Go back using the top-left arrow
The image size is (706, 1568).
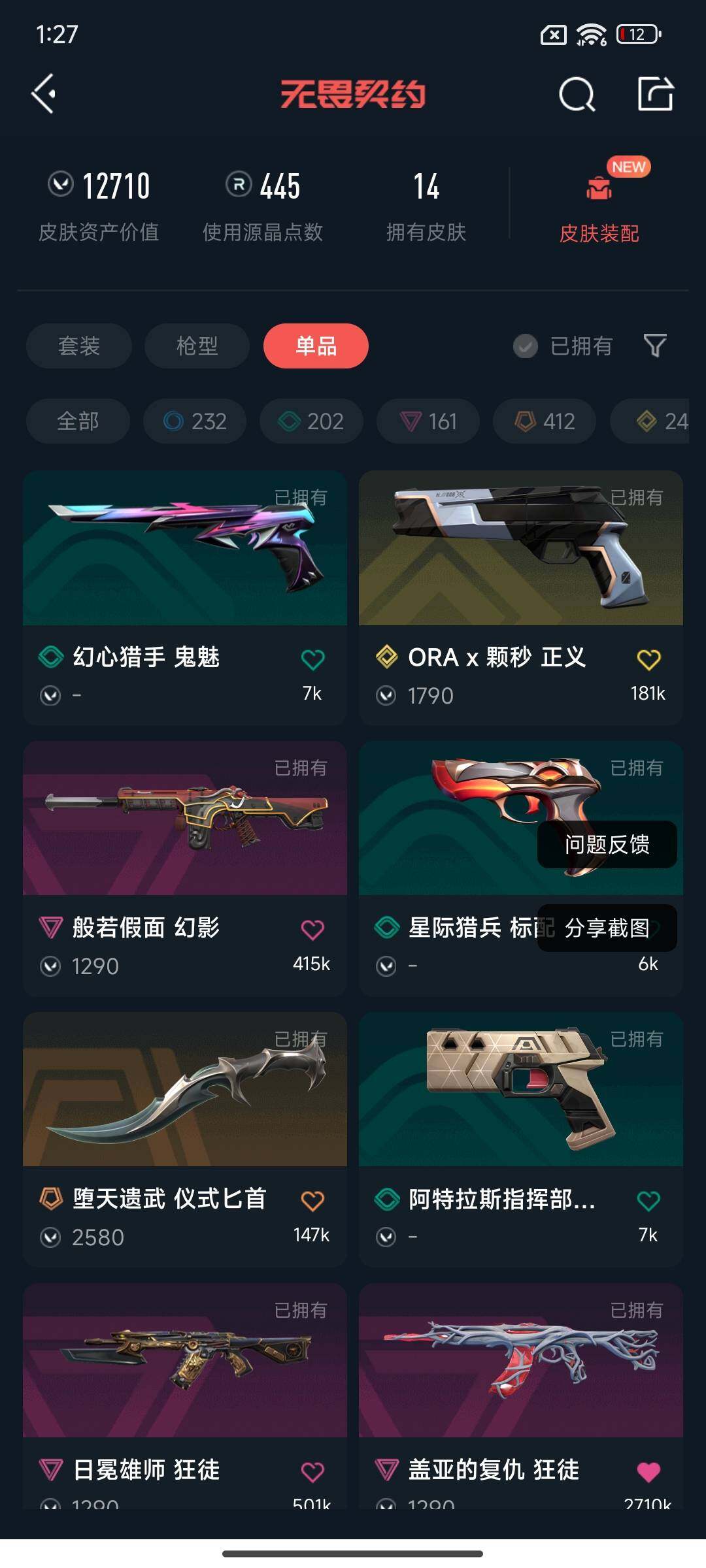[x=44, y=94]
